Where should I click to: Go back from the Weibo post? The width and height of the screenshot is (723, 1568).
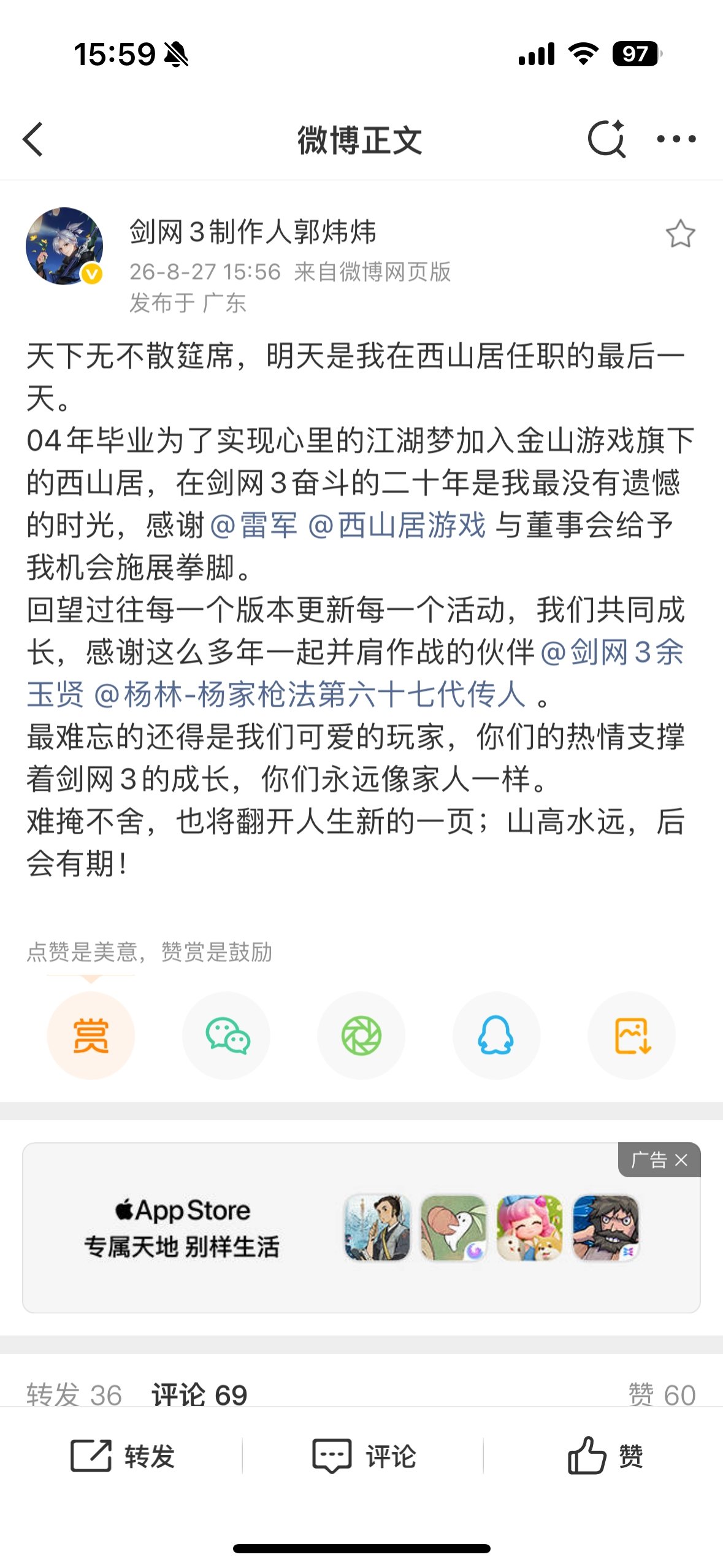pyautogui.click(x=33, y=139)
